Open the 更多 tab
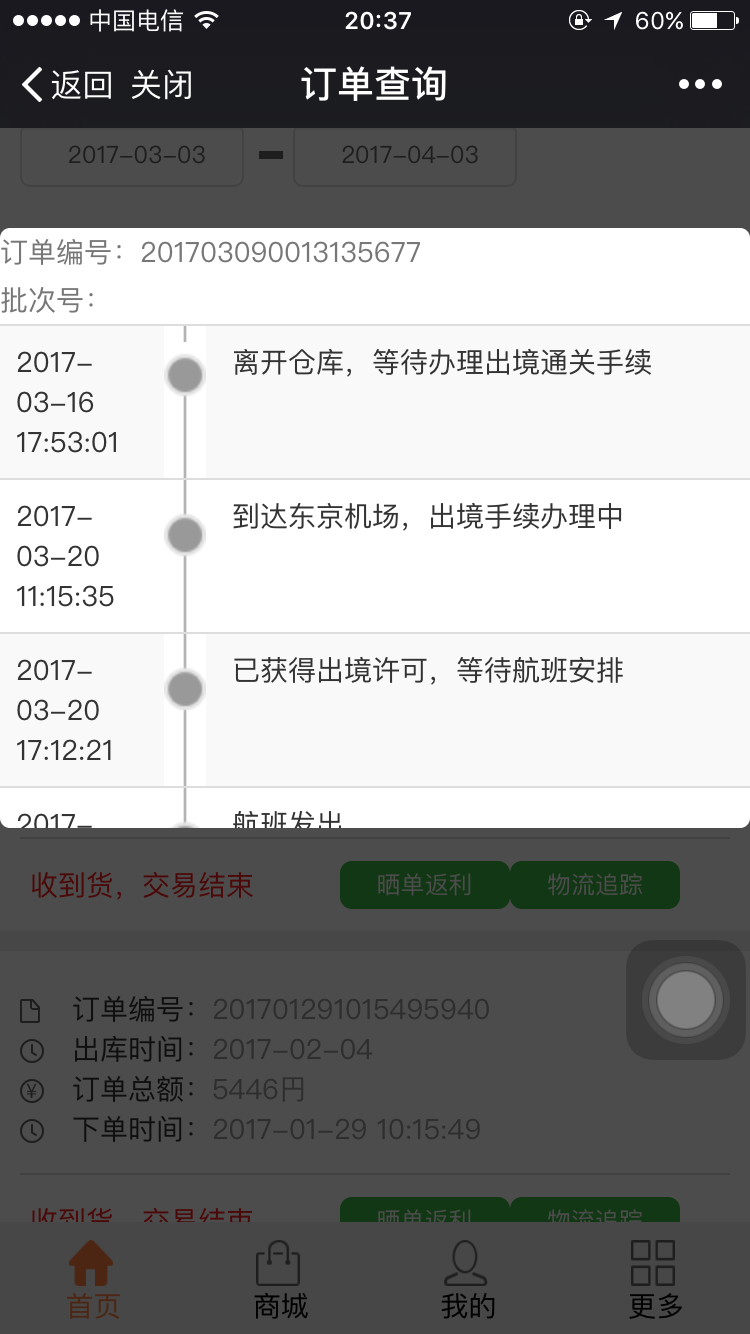 tap(655, 1279)
